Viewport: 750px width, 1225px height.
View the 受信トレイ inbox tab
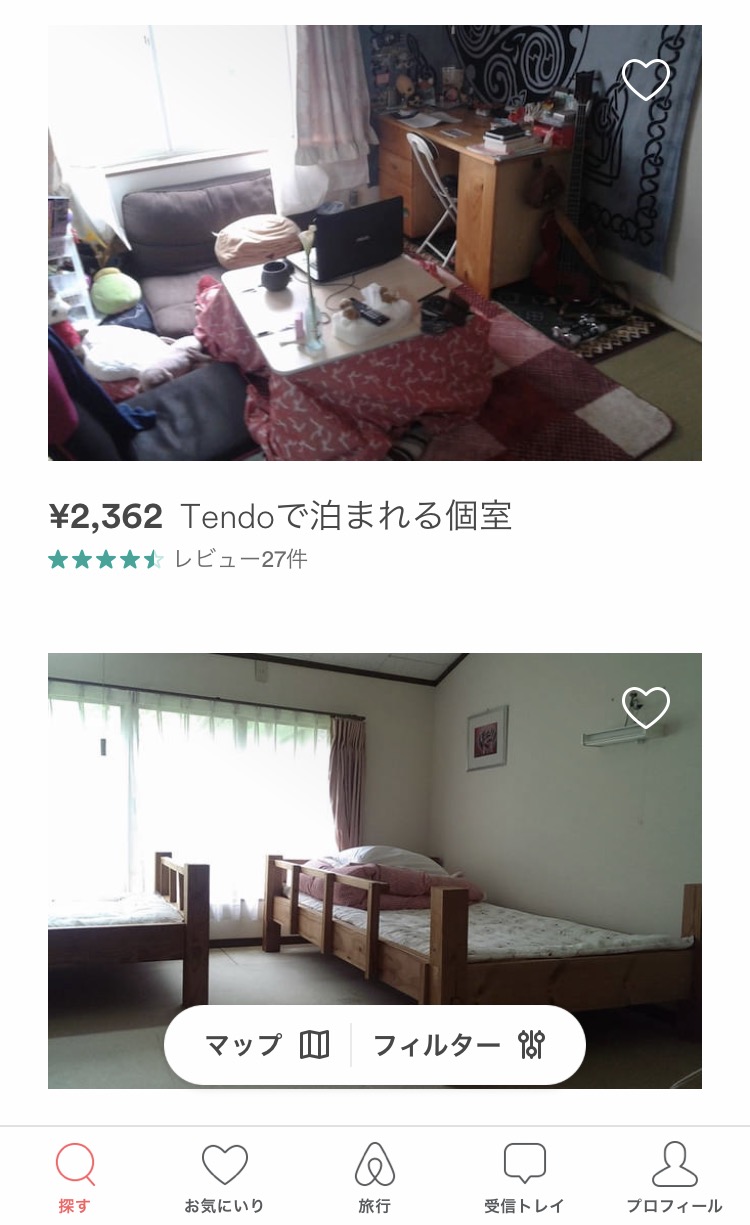point(524,1177)
